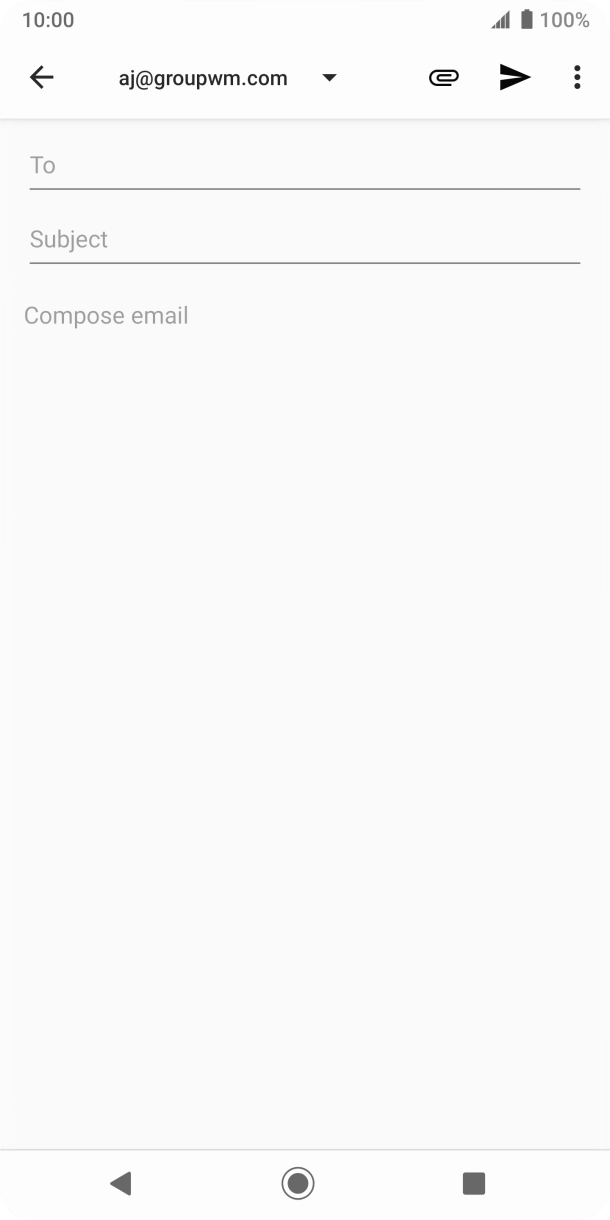Open recent apps from navigation bar
The height and width of the screenshot is (1220, 610).
[474, 1184]
